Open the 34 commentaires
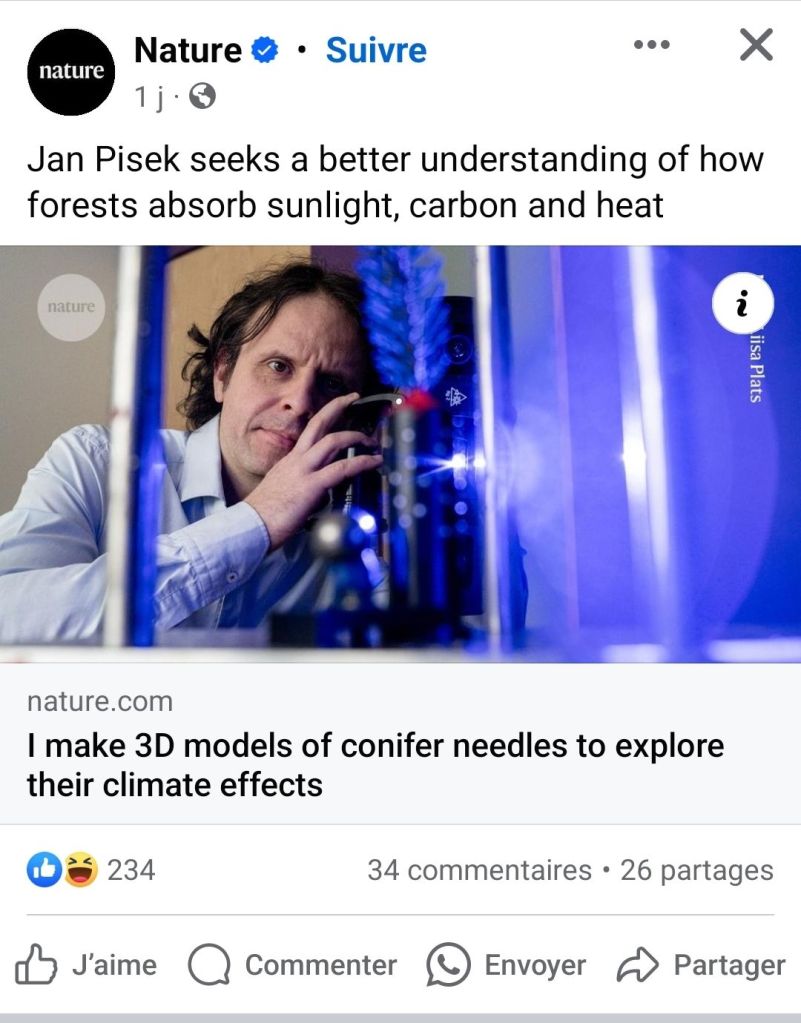The width and height of the screenshot is (801, 1023). 479,870
